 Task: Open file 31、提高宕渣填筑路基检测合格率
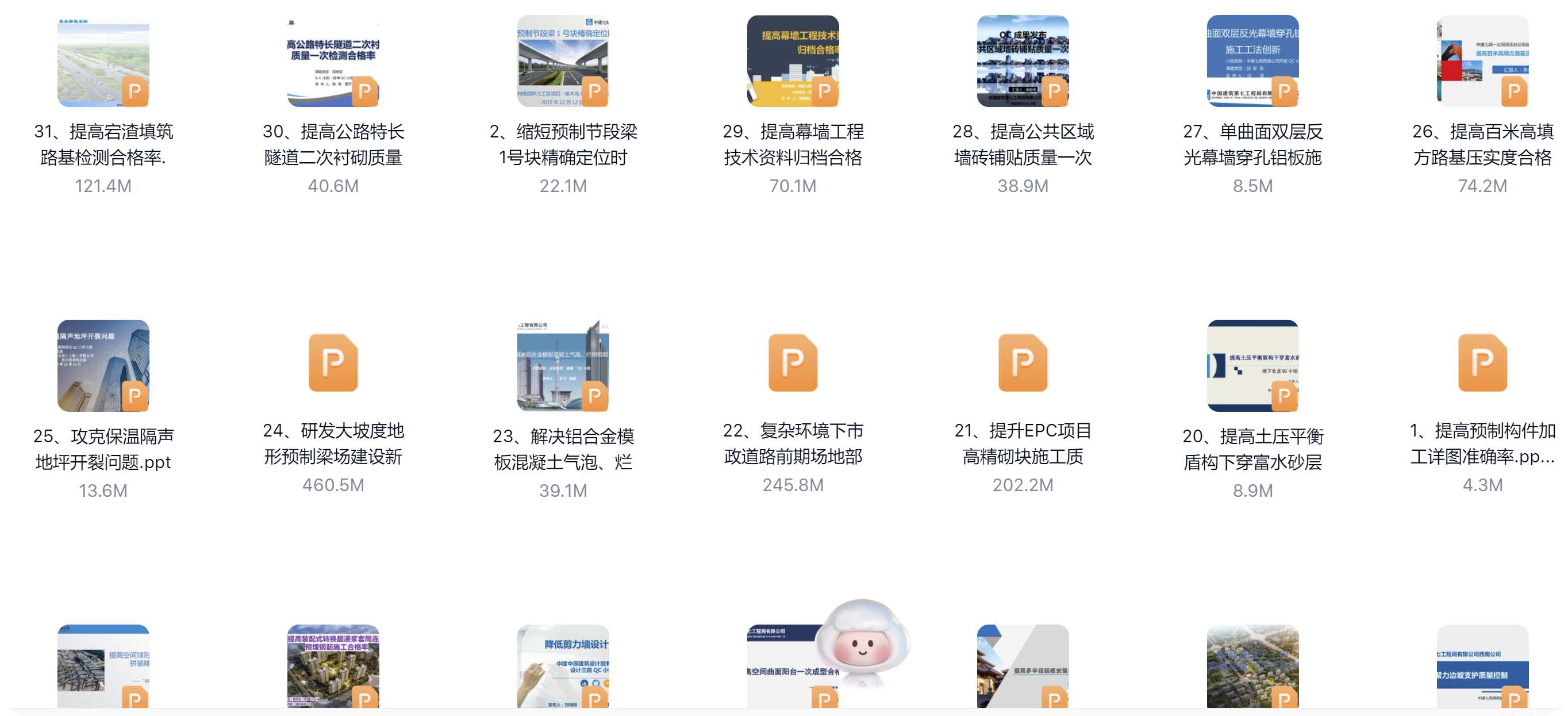click(x=103, y=61)
